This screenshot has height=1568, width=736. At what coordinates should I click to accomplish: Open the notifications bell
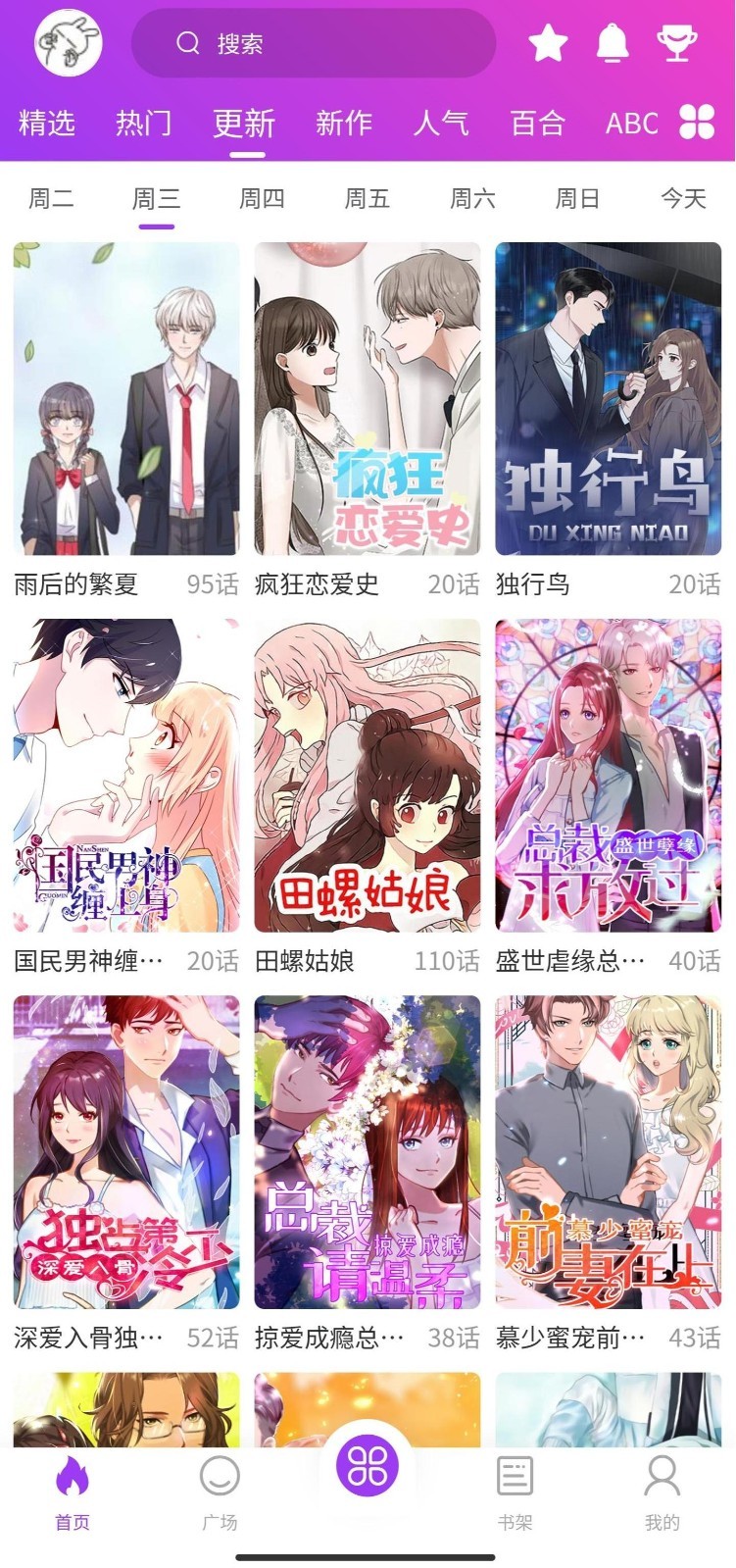coord(613,43)
